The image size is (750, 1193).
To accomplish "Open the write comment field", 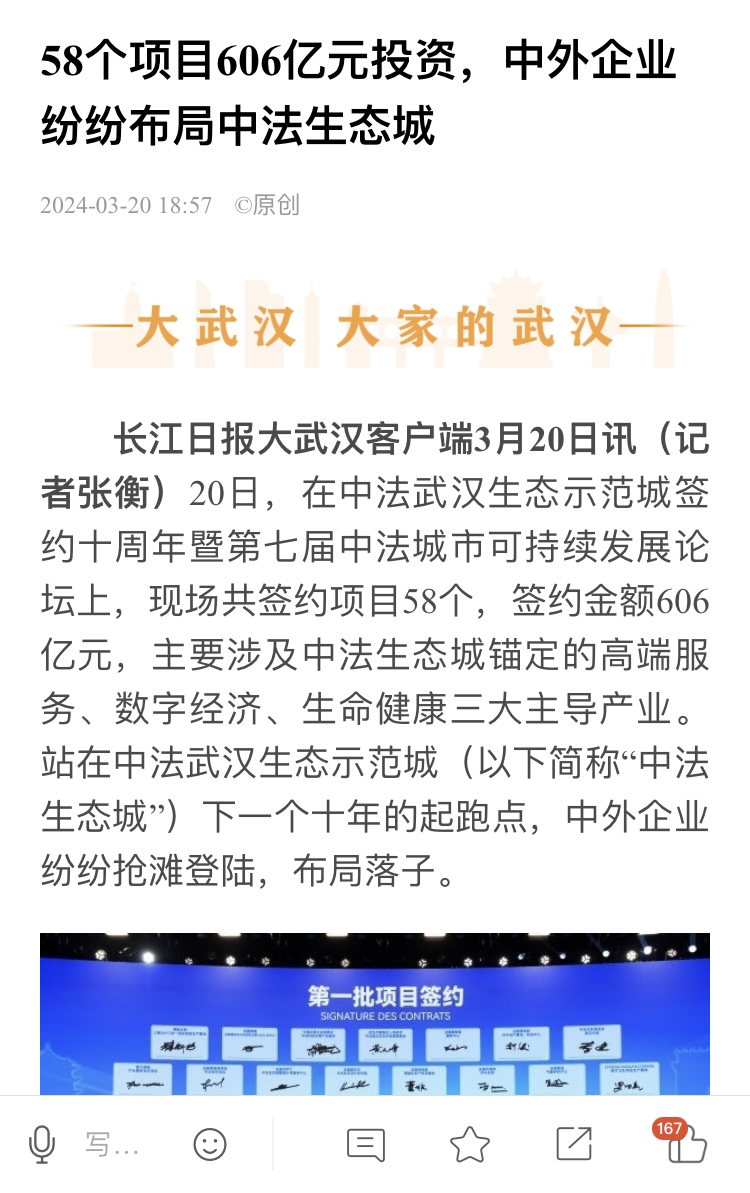I will [111, 1144].
